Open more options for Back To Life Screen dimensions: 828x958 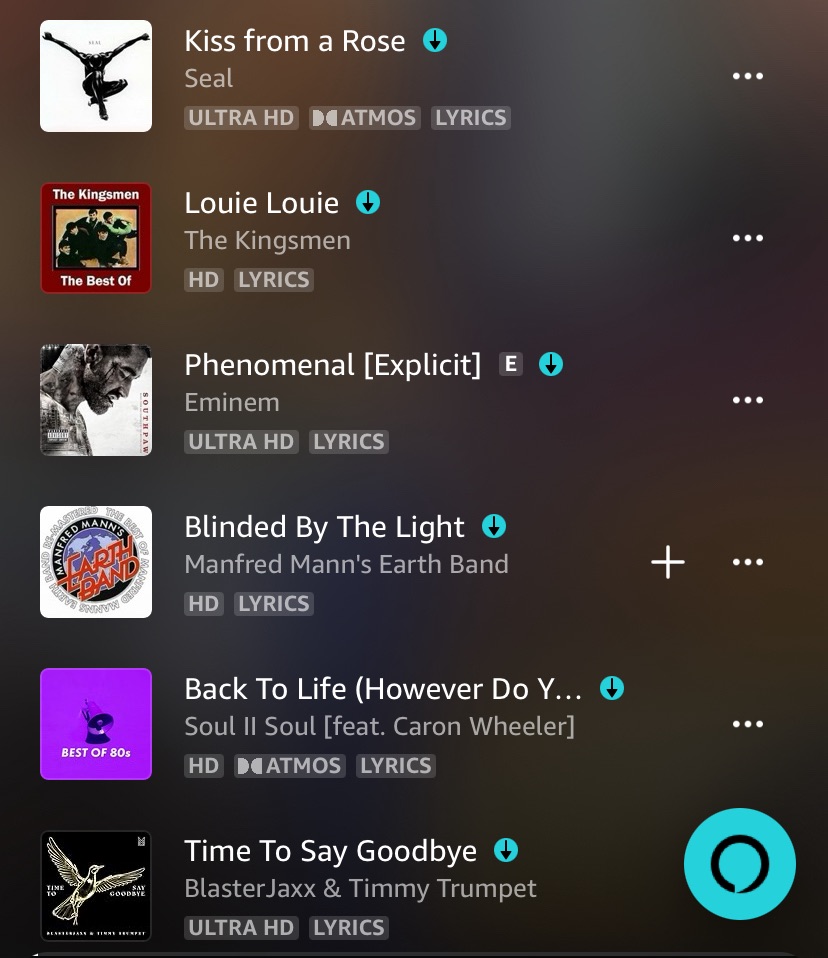click(x=747, y=724)
